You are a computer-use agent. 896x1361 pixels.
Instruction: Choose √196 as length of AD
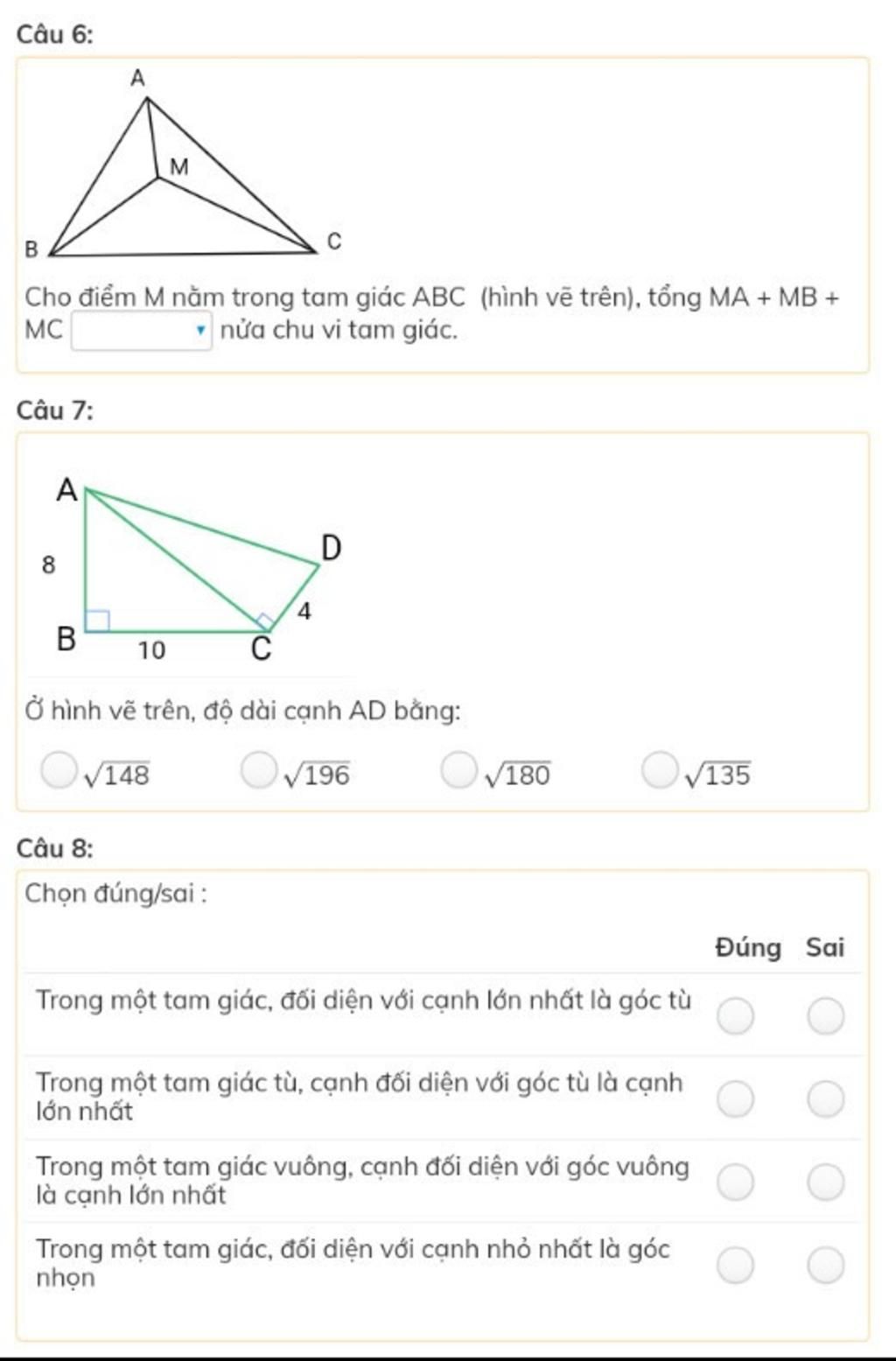click(x=258, y=770)
